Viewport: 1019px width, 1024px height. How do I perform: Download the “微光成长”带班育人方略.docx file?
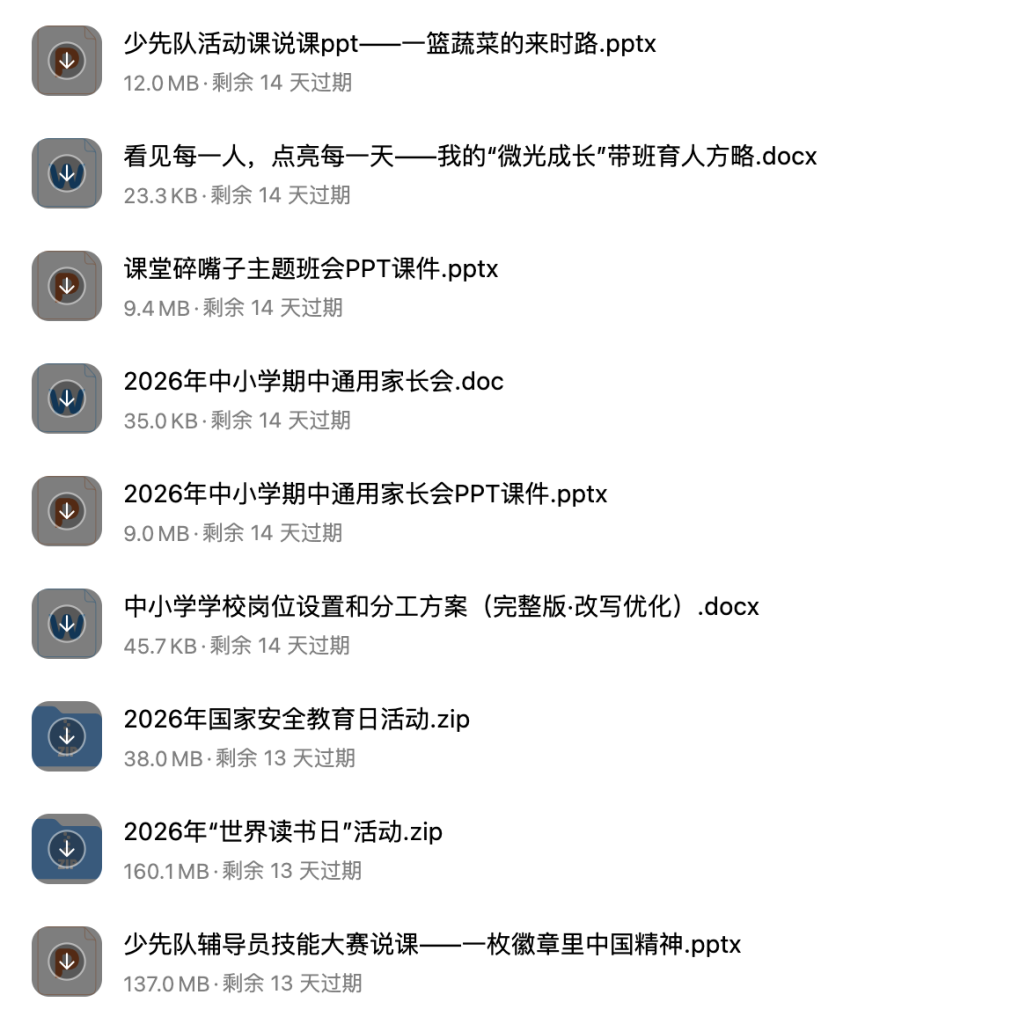[67, 173]
